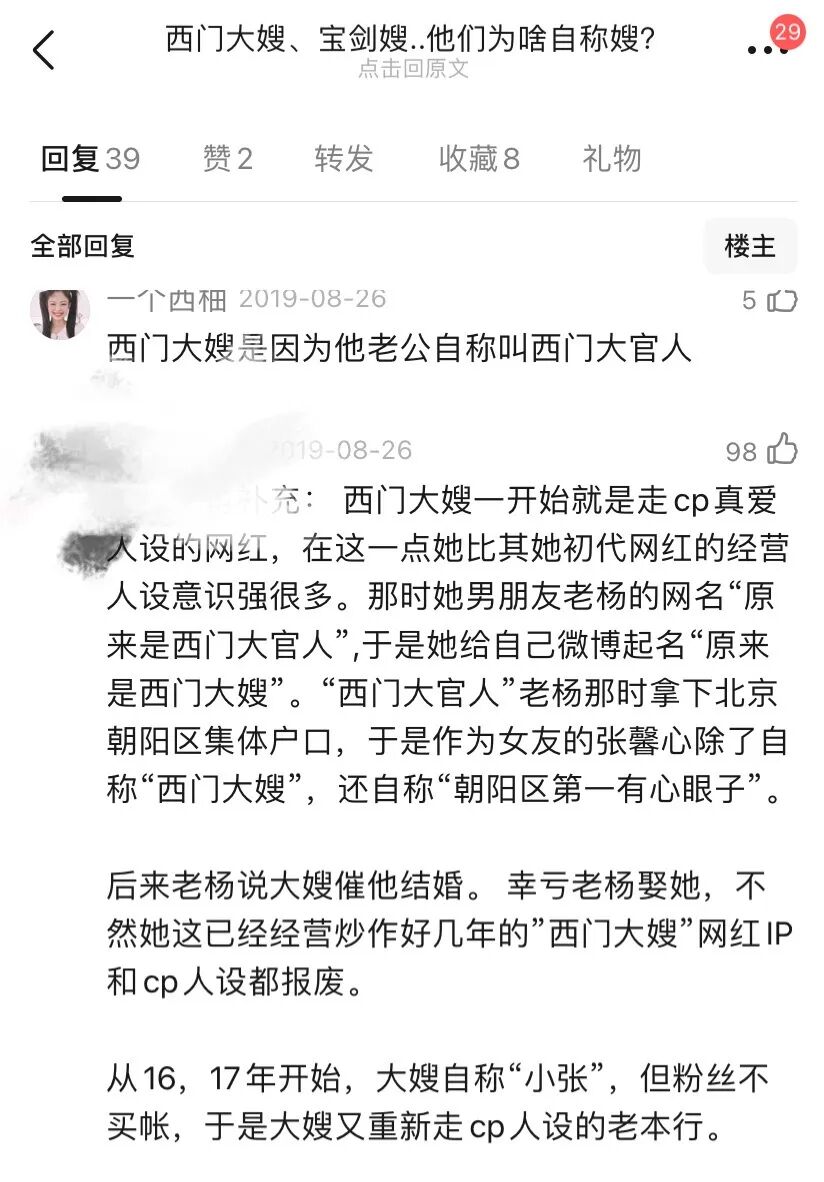
Task: Go back using the top-left arrow
Action: (44, 50)
